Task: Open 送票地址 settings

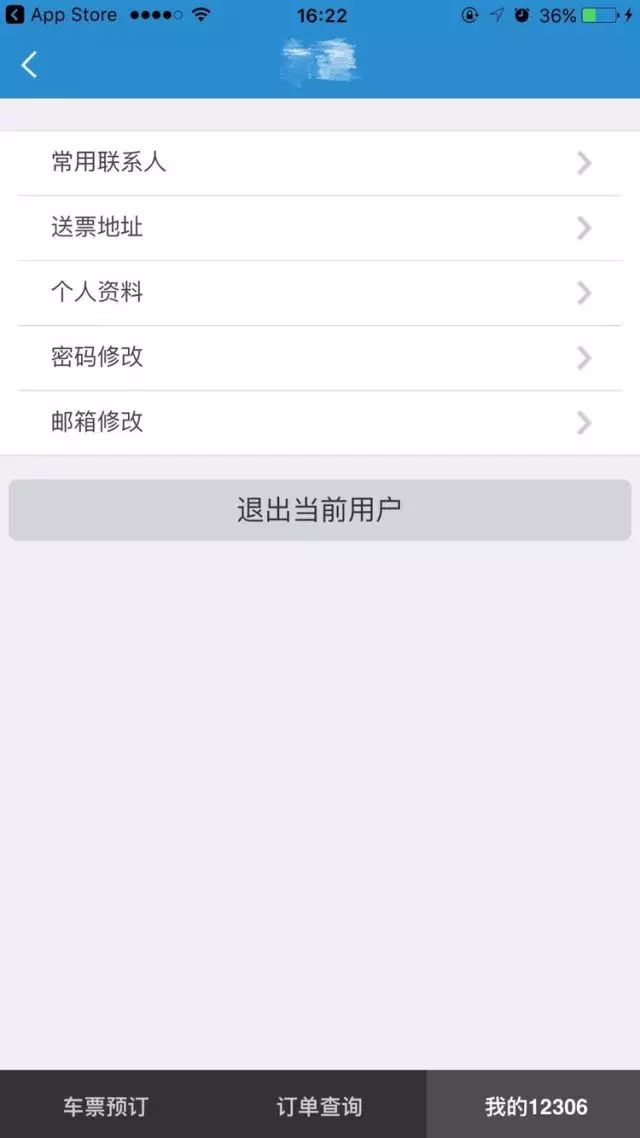Action: [x=320, y=228]
